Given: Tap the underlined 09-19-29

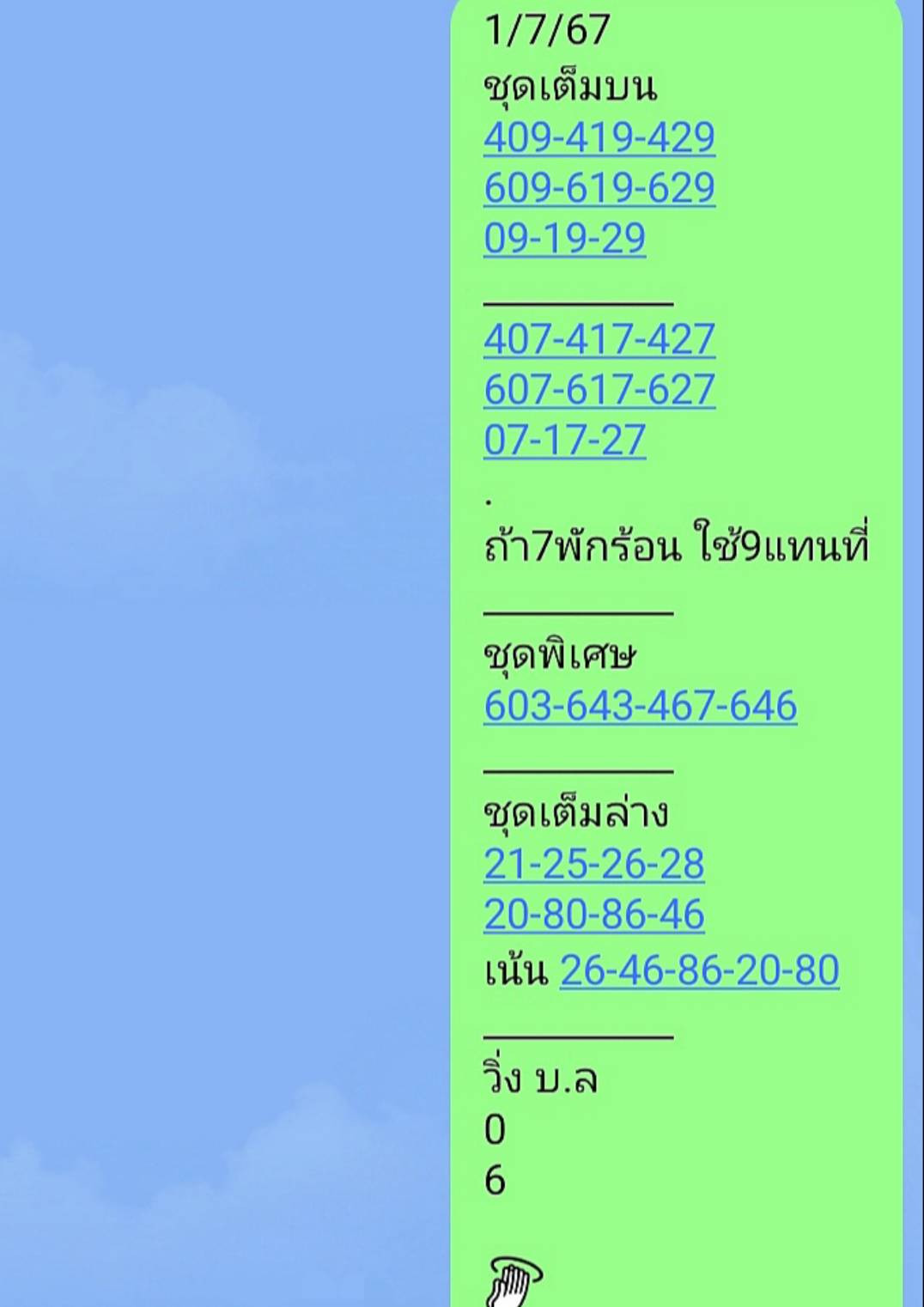Looking at the screenshot, I should 564,239.
